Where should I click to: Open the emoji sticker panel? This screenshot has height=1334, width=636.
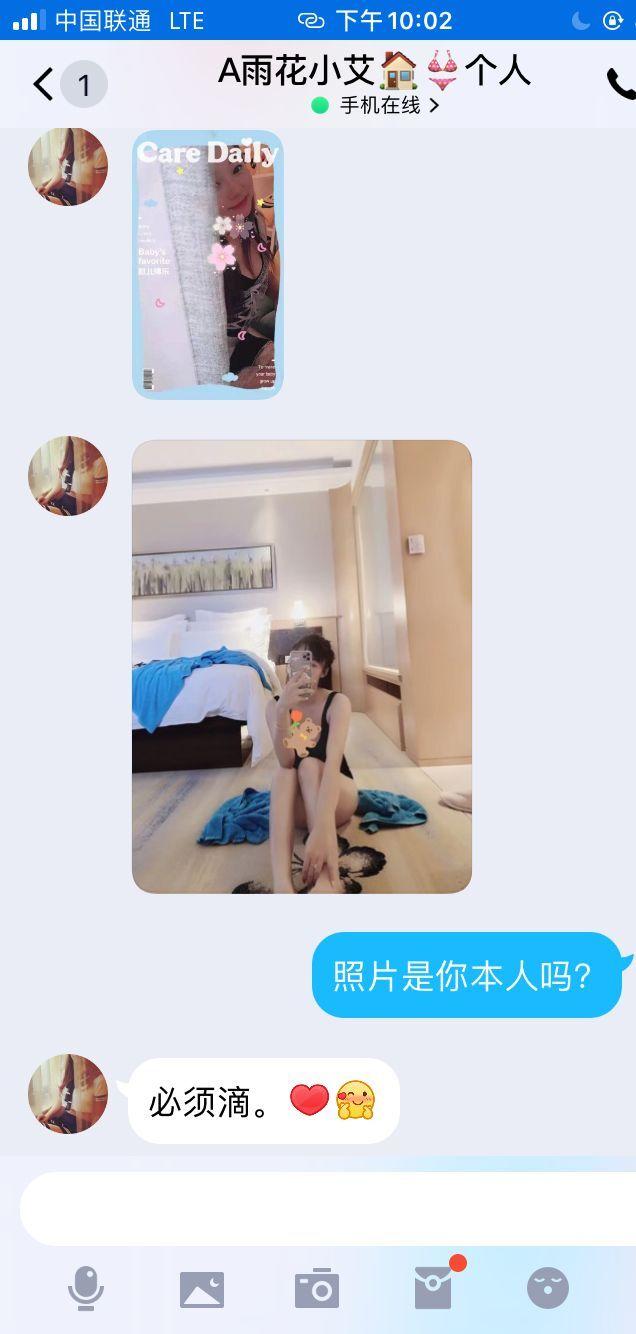(548, 1288)
